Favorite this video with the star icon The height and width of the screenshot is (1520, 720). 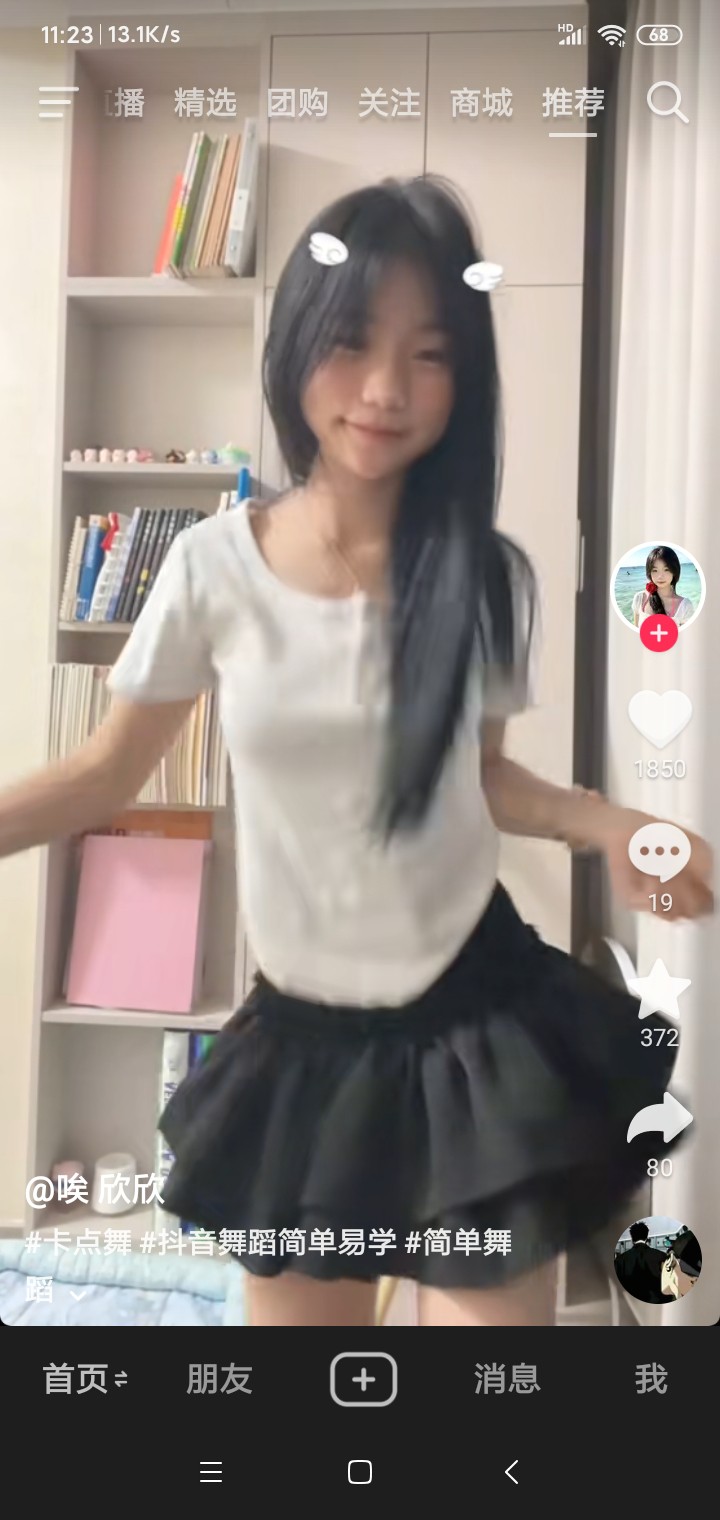[659, 990]
